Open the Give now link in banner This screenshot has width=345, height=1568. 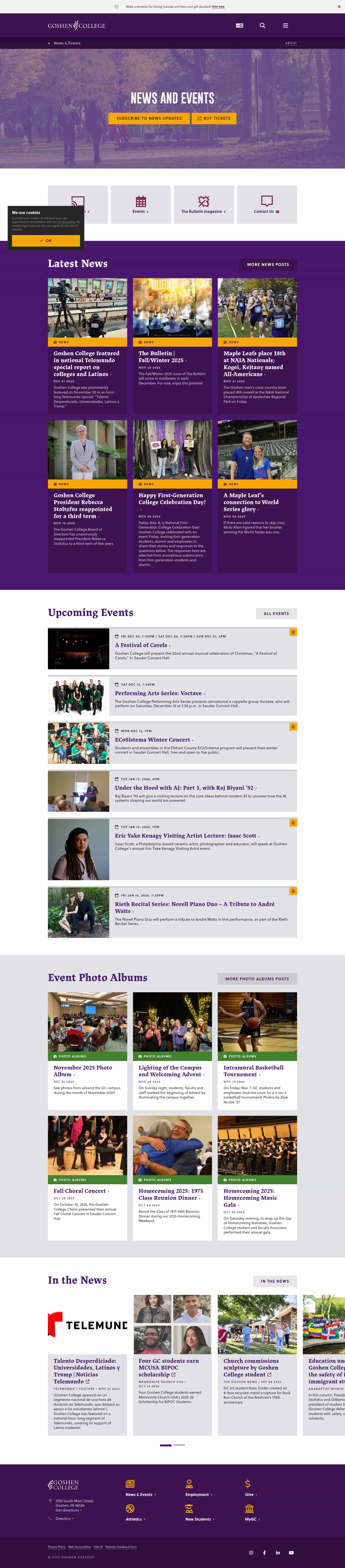(218, 7)
